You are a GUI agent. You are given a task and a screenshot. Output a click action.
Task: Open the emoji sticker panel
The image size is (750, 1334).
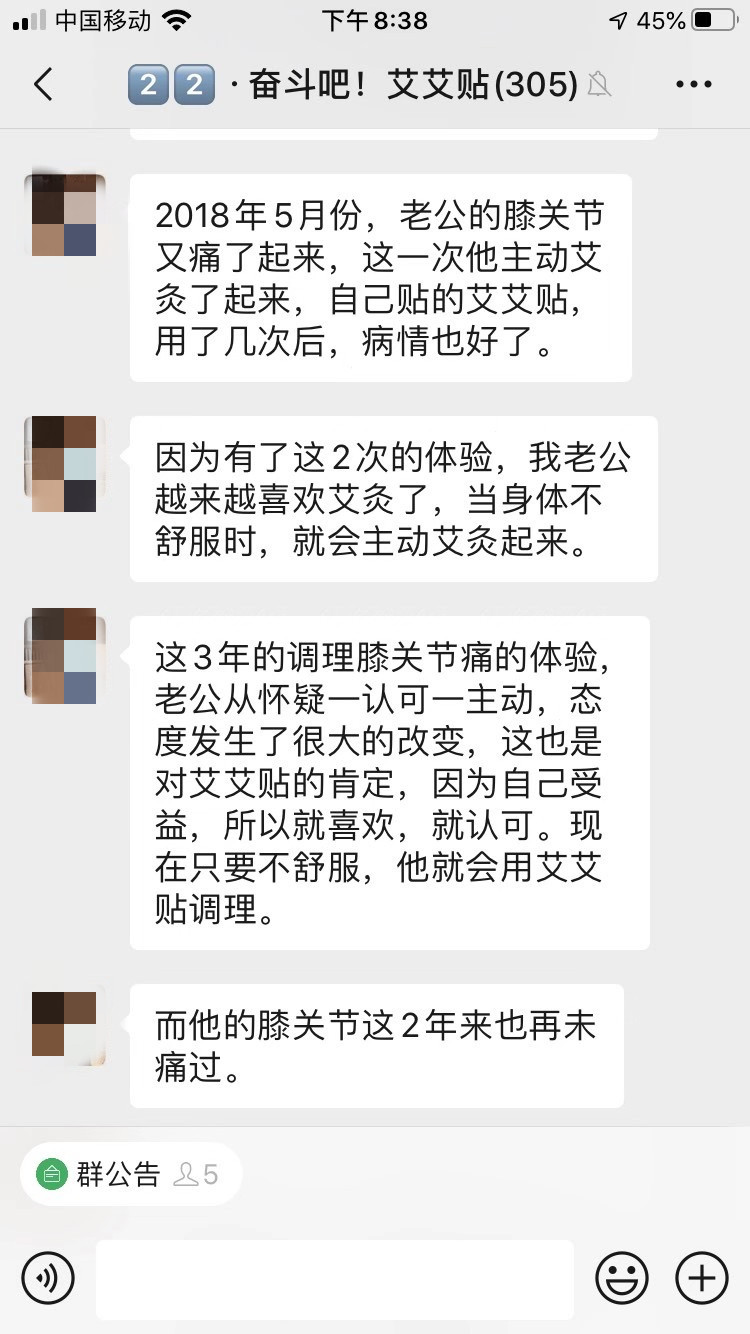tap(622, 1277)
